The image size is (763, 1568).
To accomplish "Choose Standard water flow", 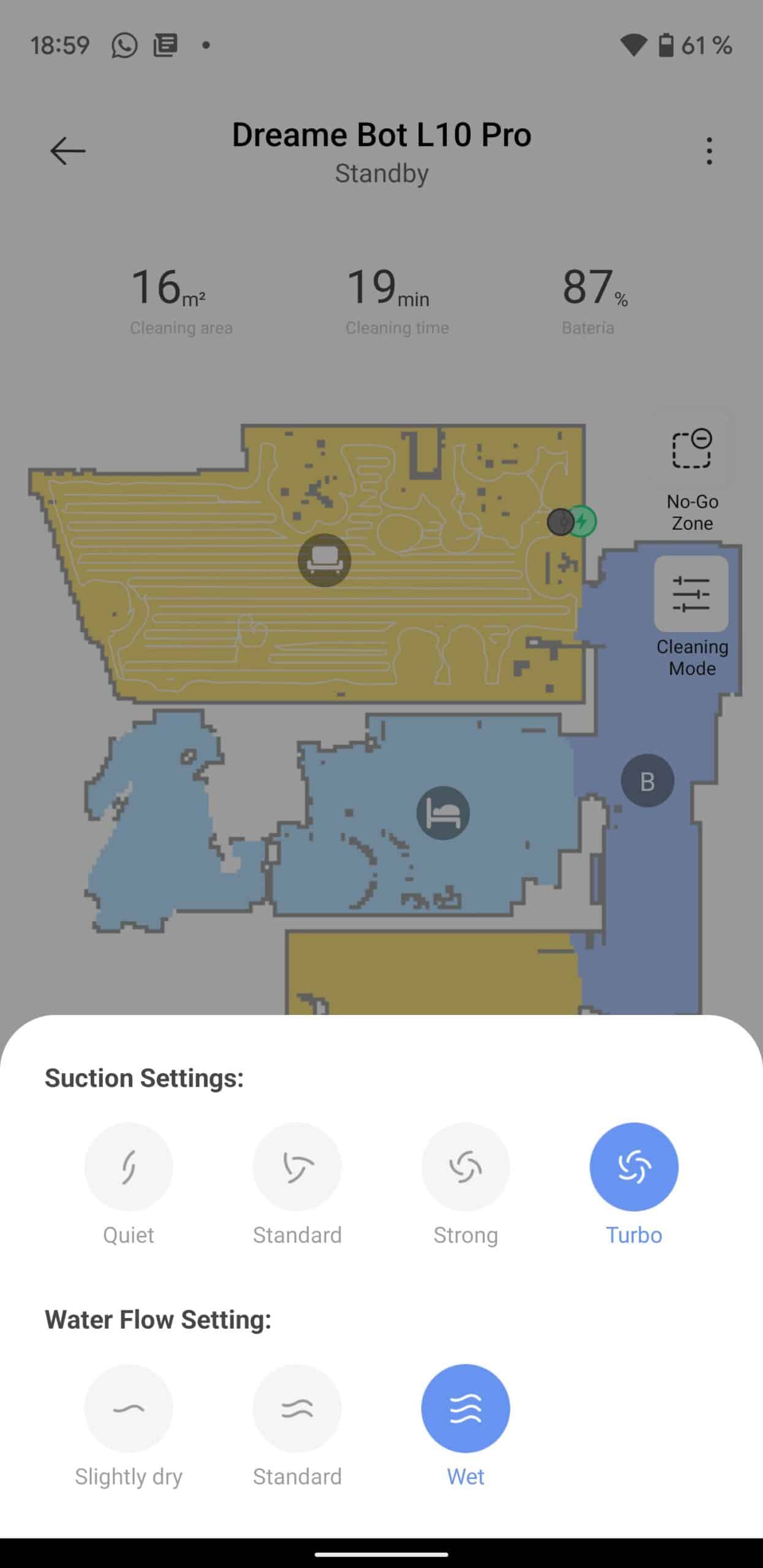I will point(297,1408).
